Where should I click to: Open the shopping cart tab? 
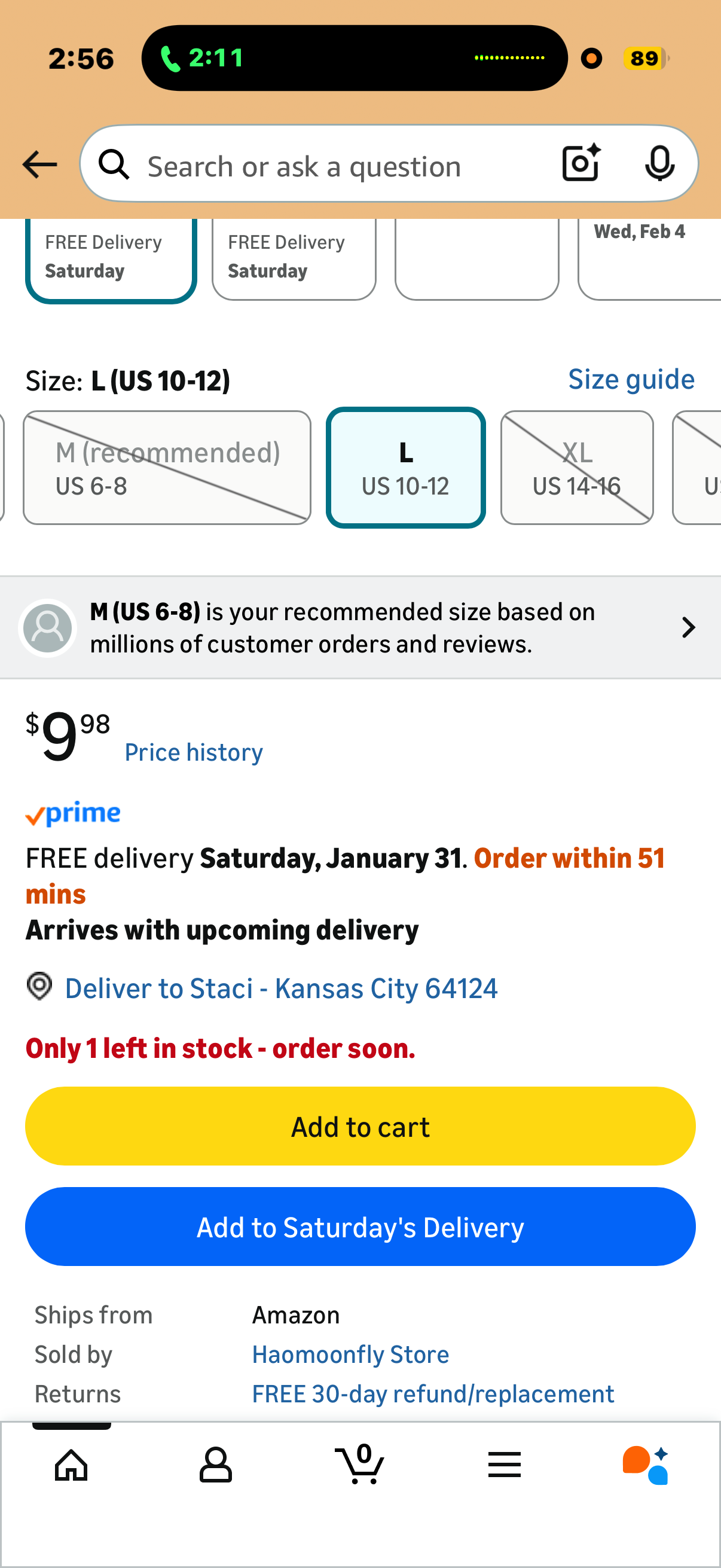pos(359,1465)
